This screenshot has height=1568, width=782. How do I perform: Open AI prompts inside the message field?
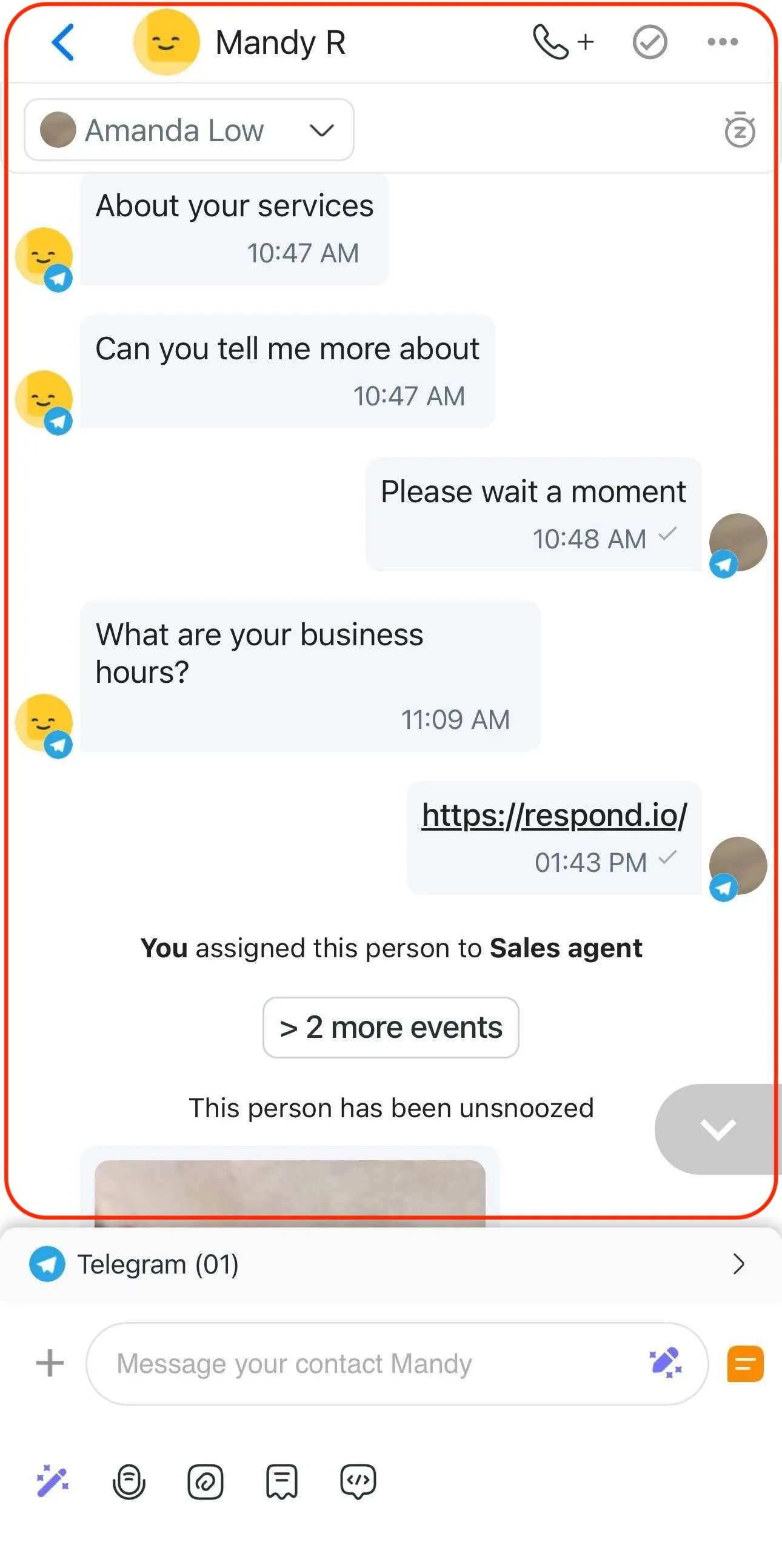666,1361
